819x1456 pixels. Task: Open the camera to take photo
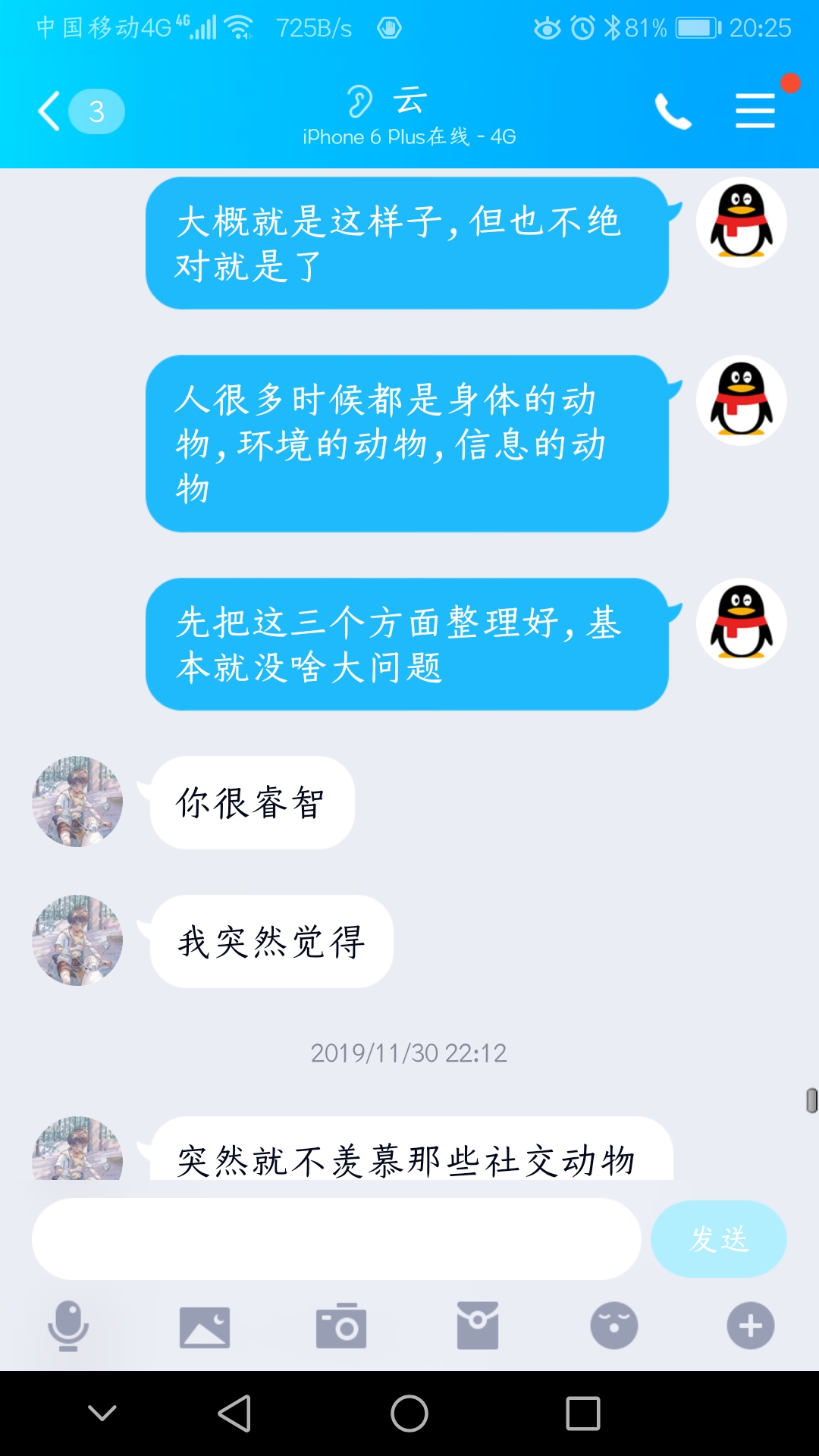(x=341, y=1326)
